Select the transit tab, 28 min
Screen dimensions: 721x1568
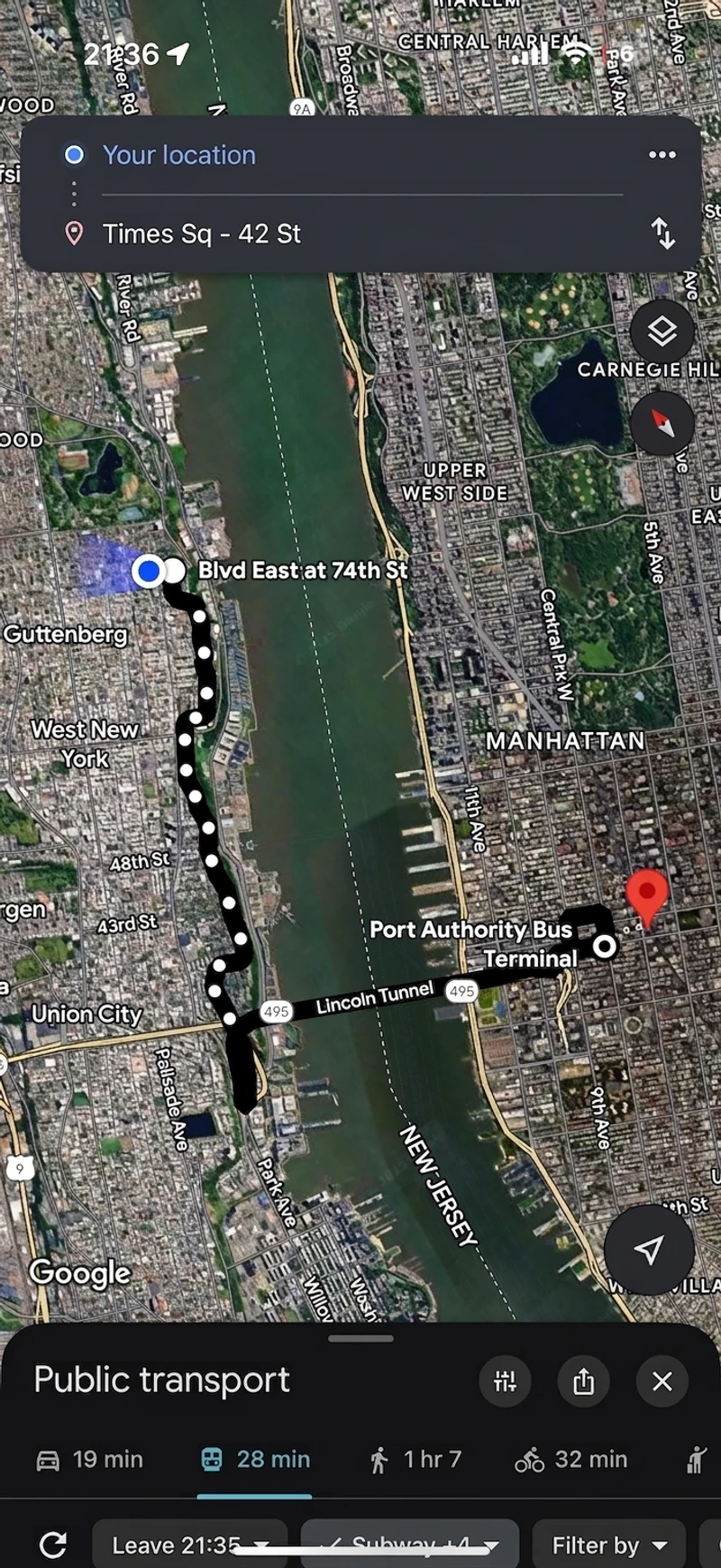[x=255, y=1459]
